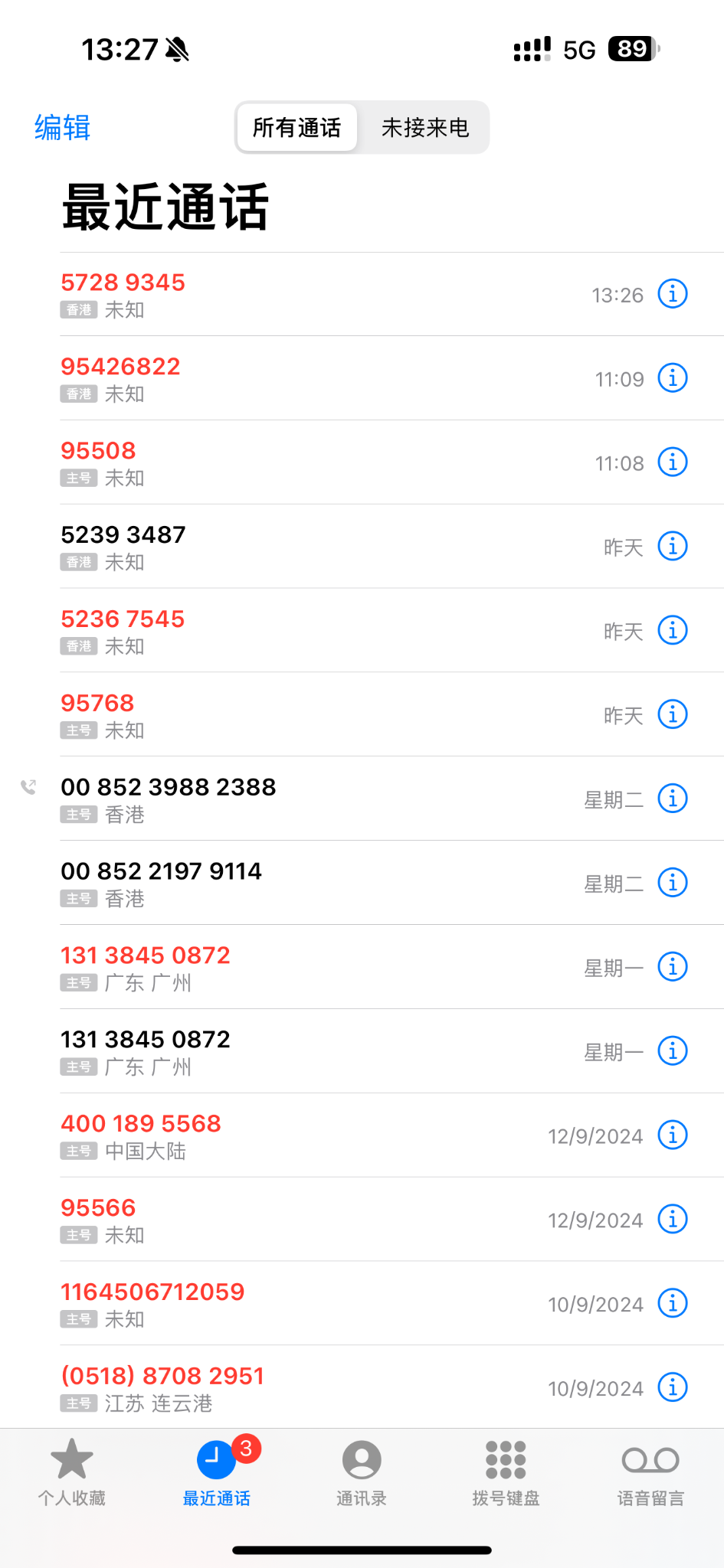Switch to the 未接来电 segment

pyautogui.click(x=425, y=128)
